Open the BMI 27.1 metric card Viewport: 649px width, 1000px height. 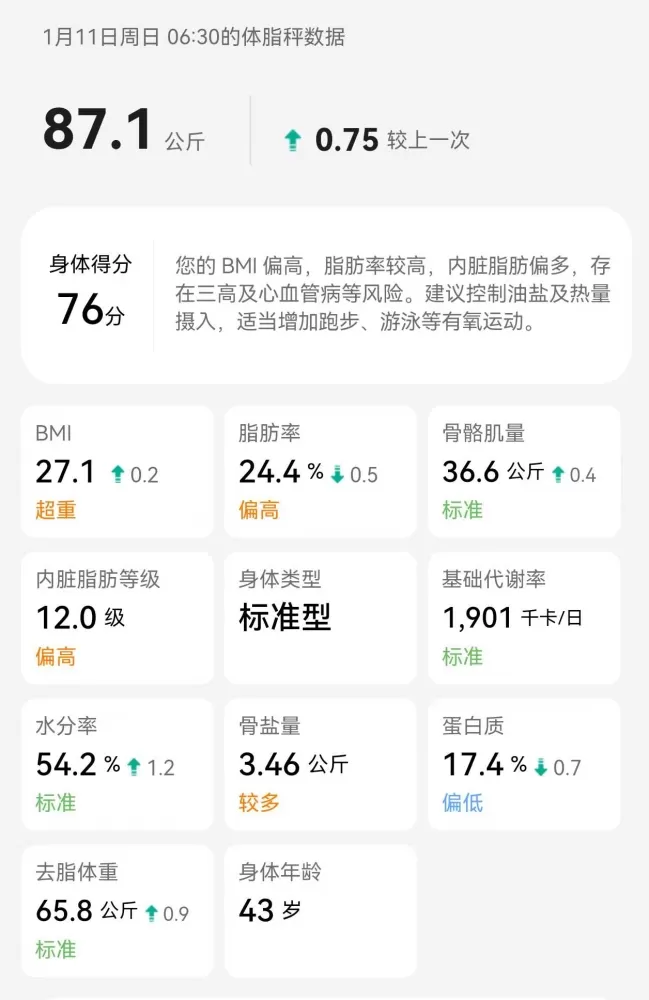[x=117, y=471]
